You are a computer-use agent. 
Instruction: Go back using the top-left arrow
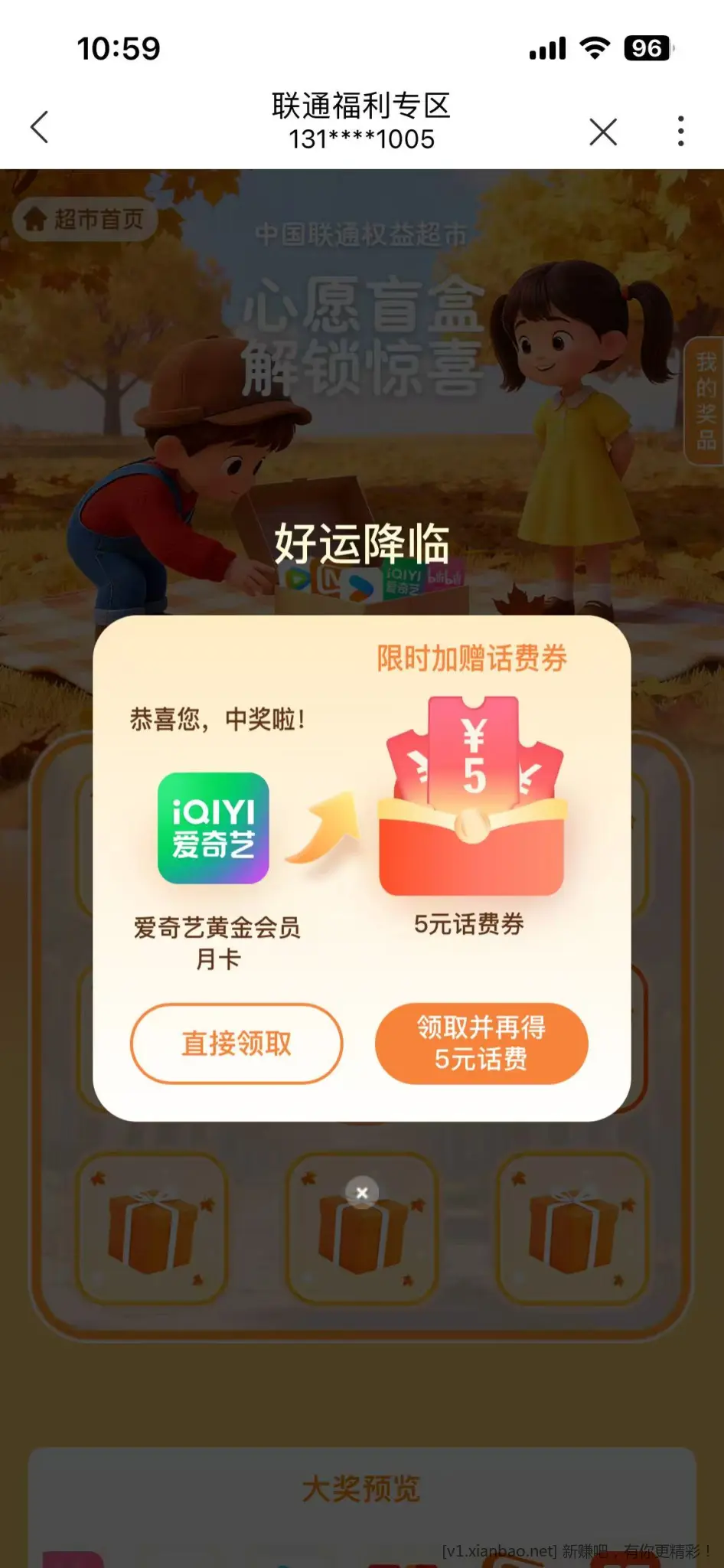pos(40,127)
